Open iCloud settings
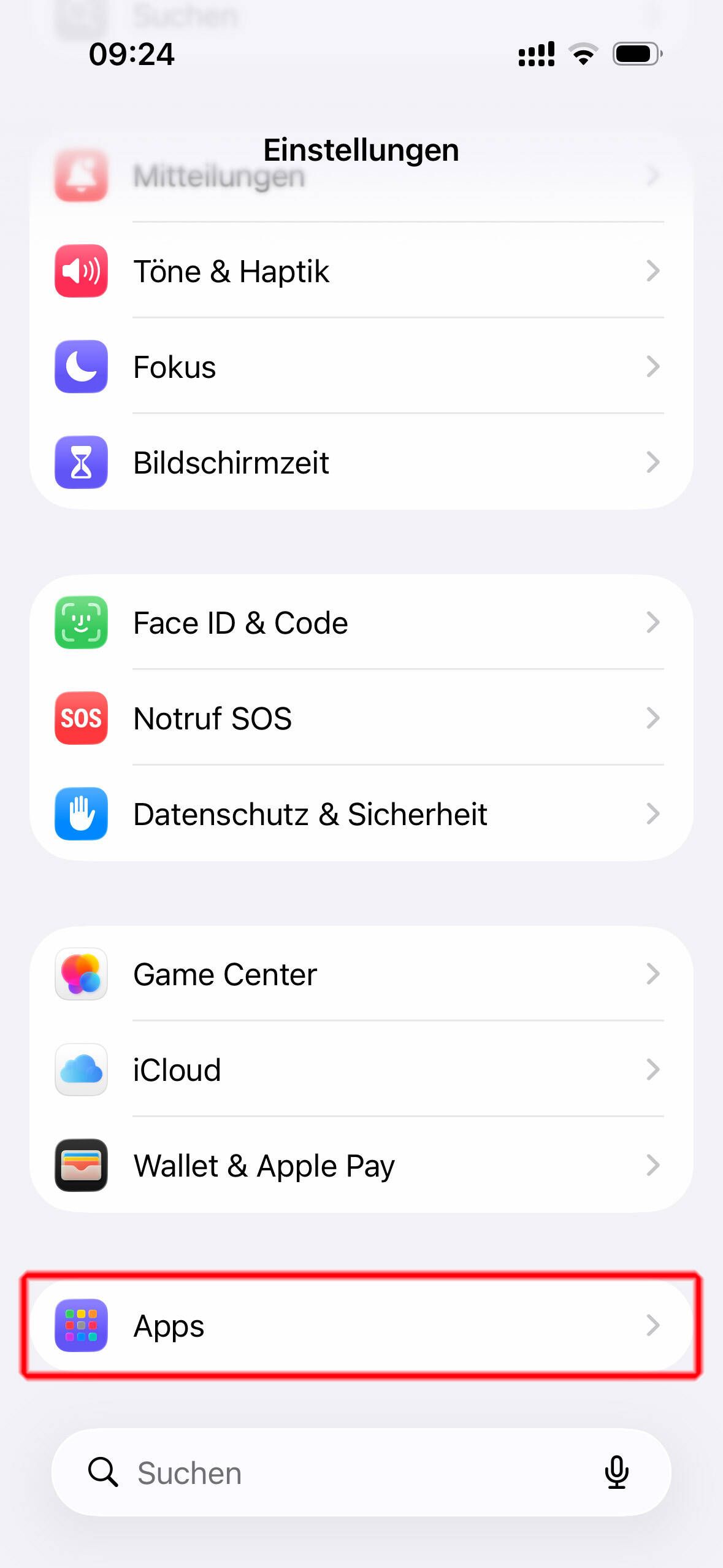The image size is (723, 1568). [x=361, y=1070]
